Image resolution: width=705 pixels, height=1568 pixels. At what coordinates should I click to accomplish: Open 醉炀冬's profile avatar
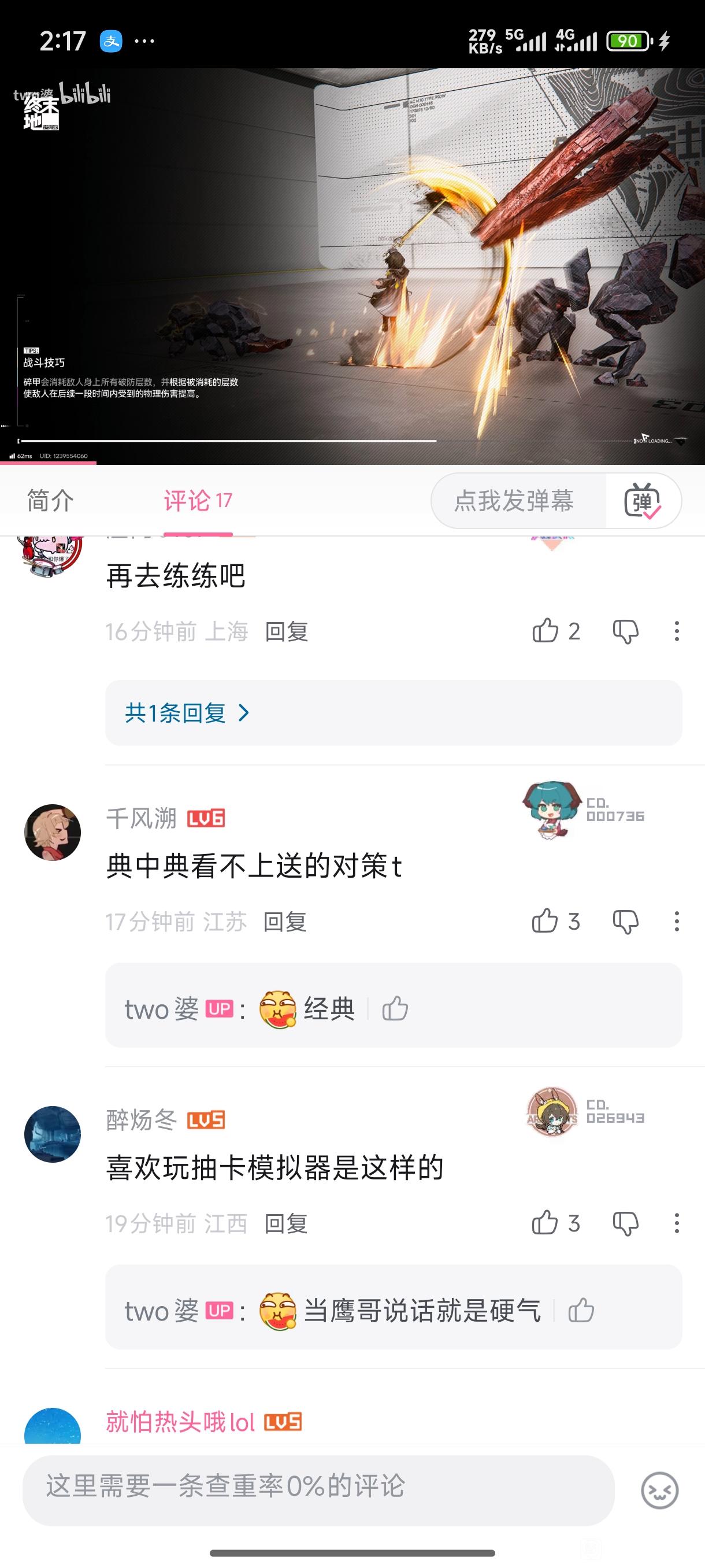53,1133
